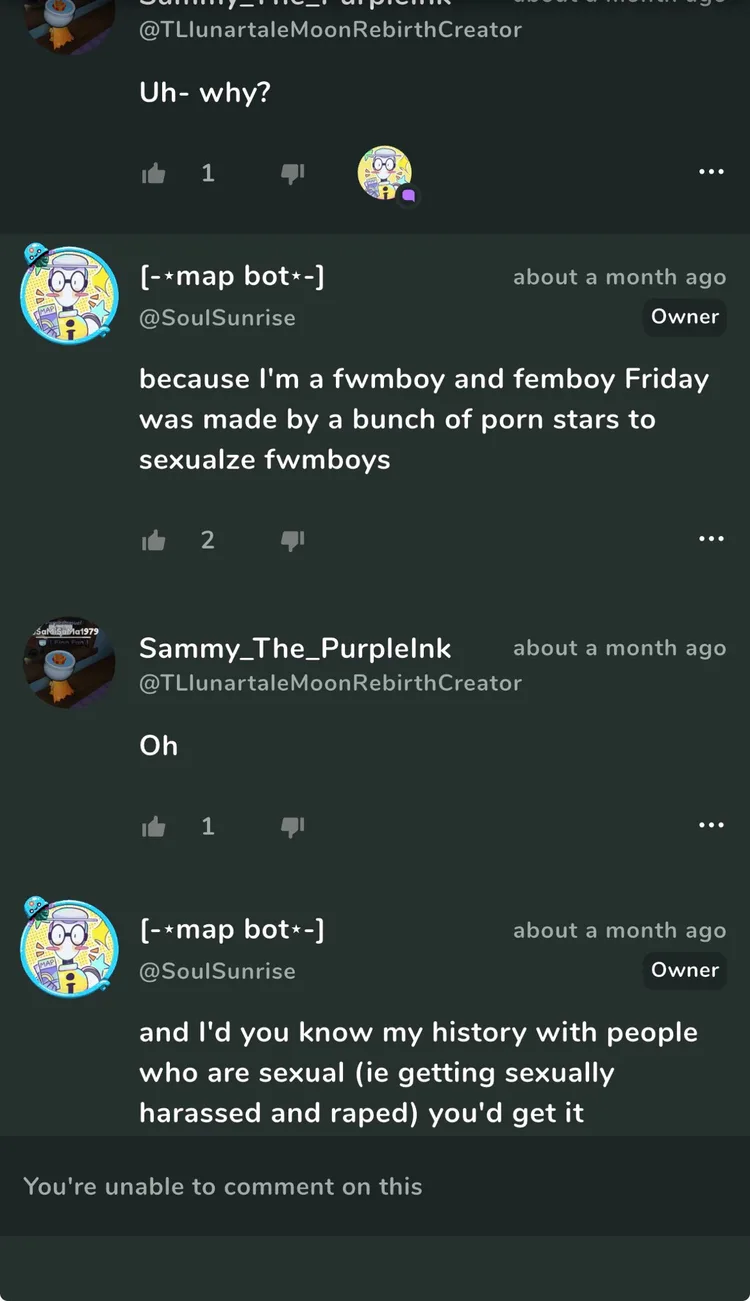Open more options on the "Oh" comment
The height and width of the screenshot is (1301, 750).
[711, 825]
